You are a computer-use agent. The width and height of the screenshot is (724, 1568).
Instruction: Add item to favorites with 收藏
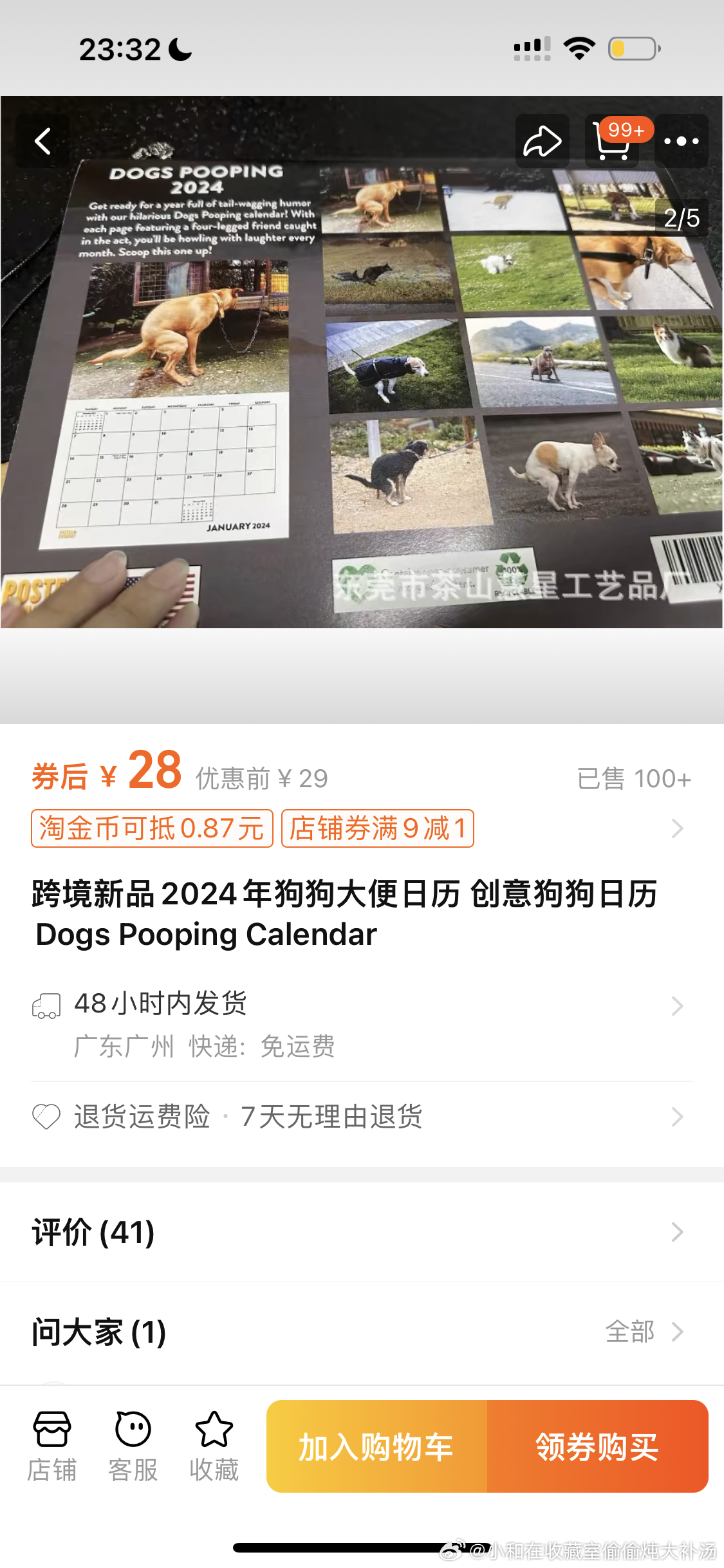click(214, 1446)
